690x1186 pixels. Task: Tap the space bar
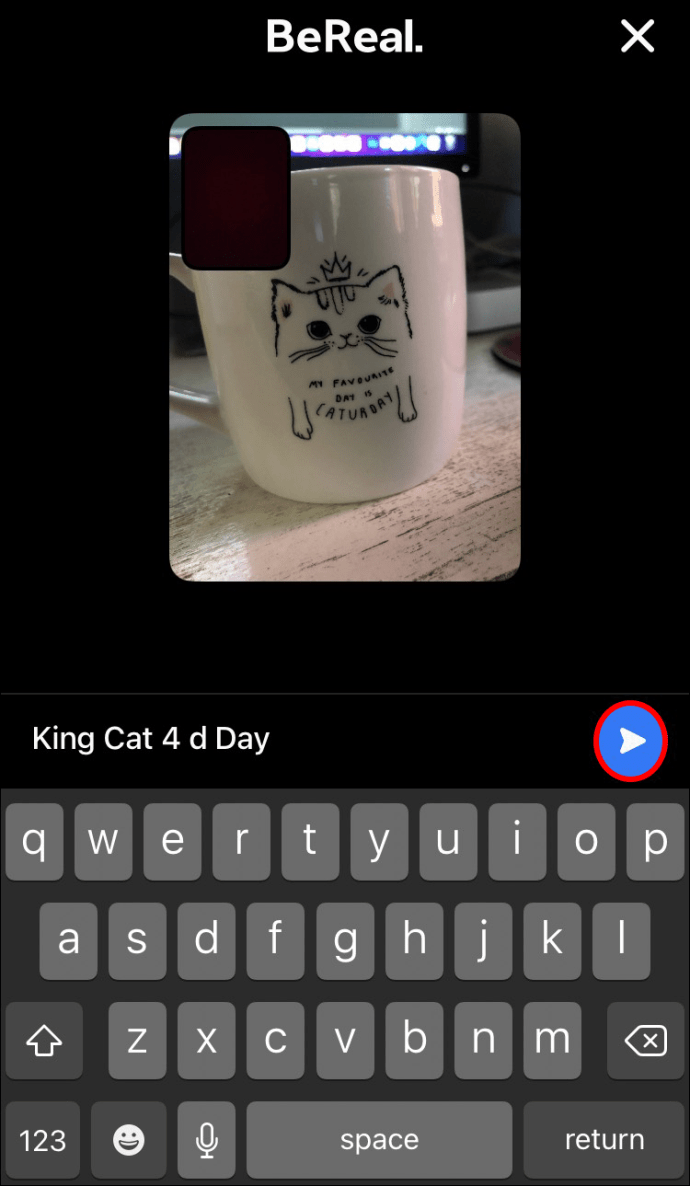point(379,1139)
